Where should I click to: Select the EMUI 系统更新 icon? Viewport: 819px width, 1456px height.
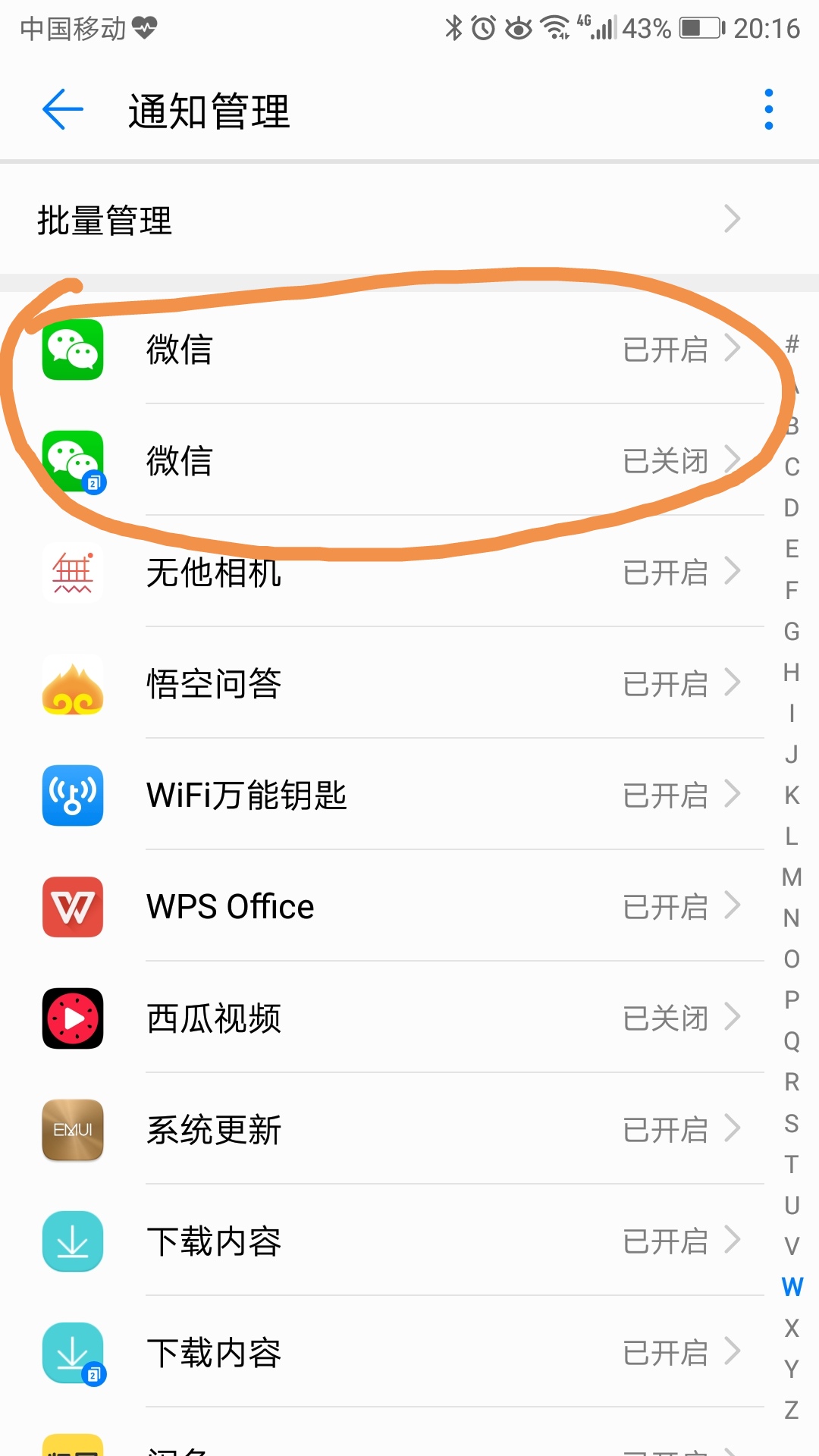(x=72, y=1129)
